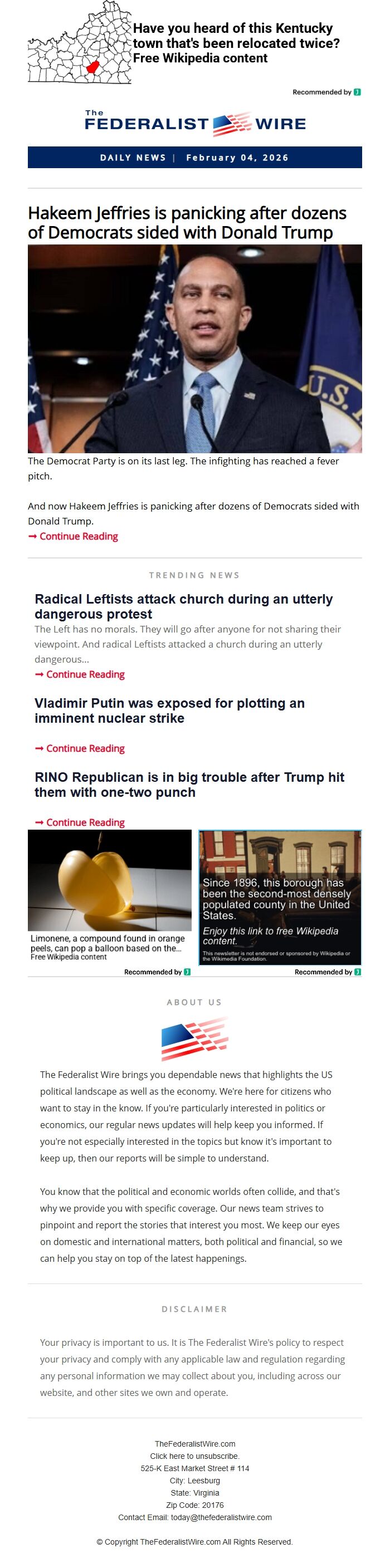Continue reading the church protest story
Screen dimensions: 390x1568
85,674
